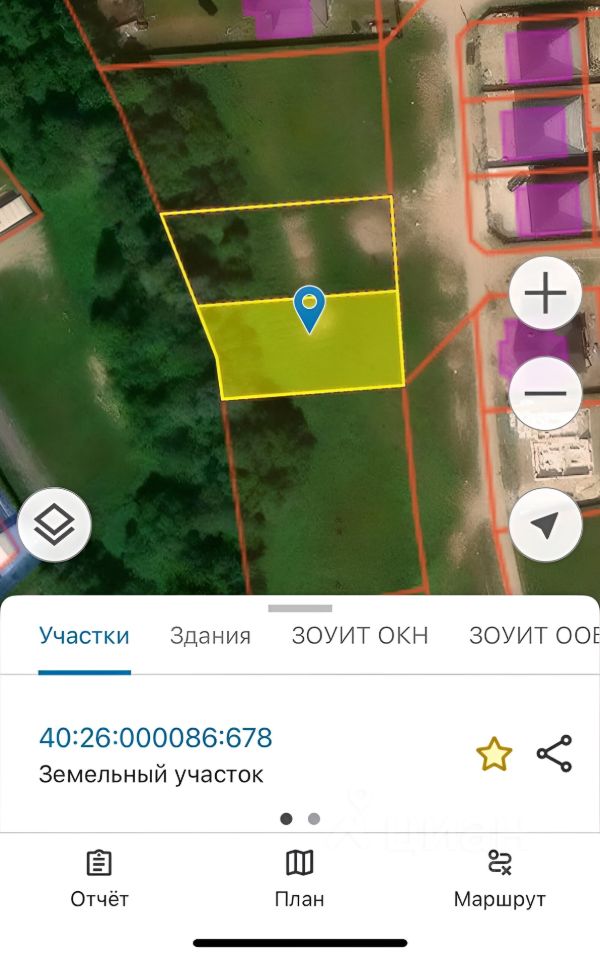Zoom out with the minus button
The width and height of the screenshot is (600, 960).
[545, 393]
